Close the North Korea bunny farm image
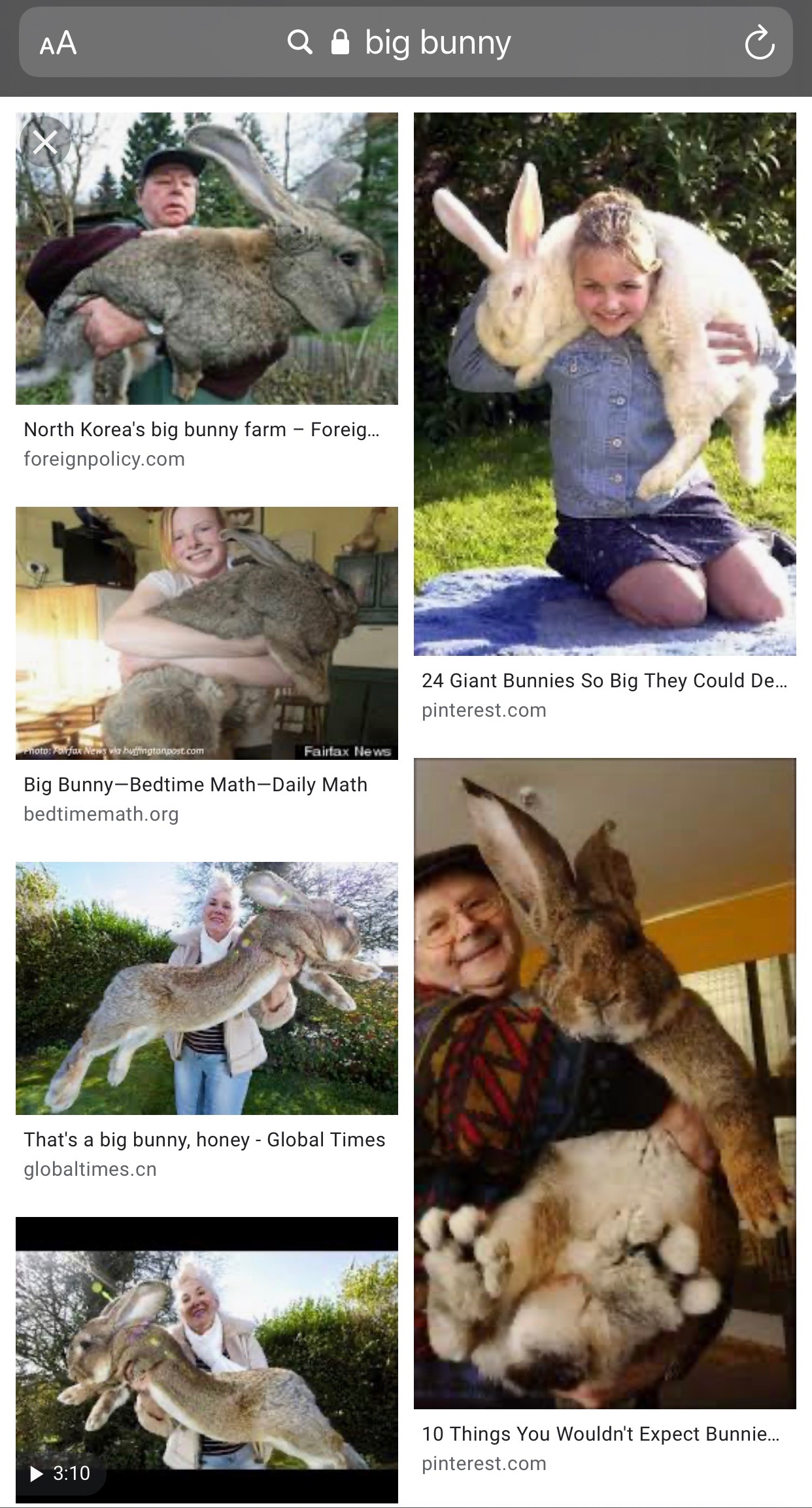812x1508 pixels. (45, 141)
